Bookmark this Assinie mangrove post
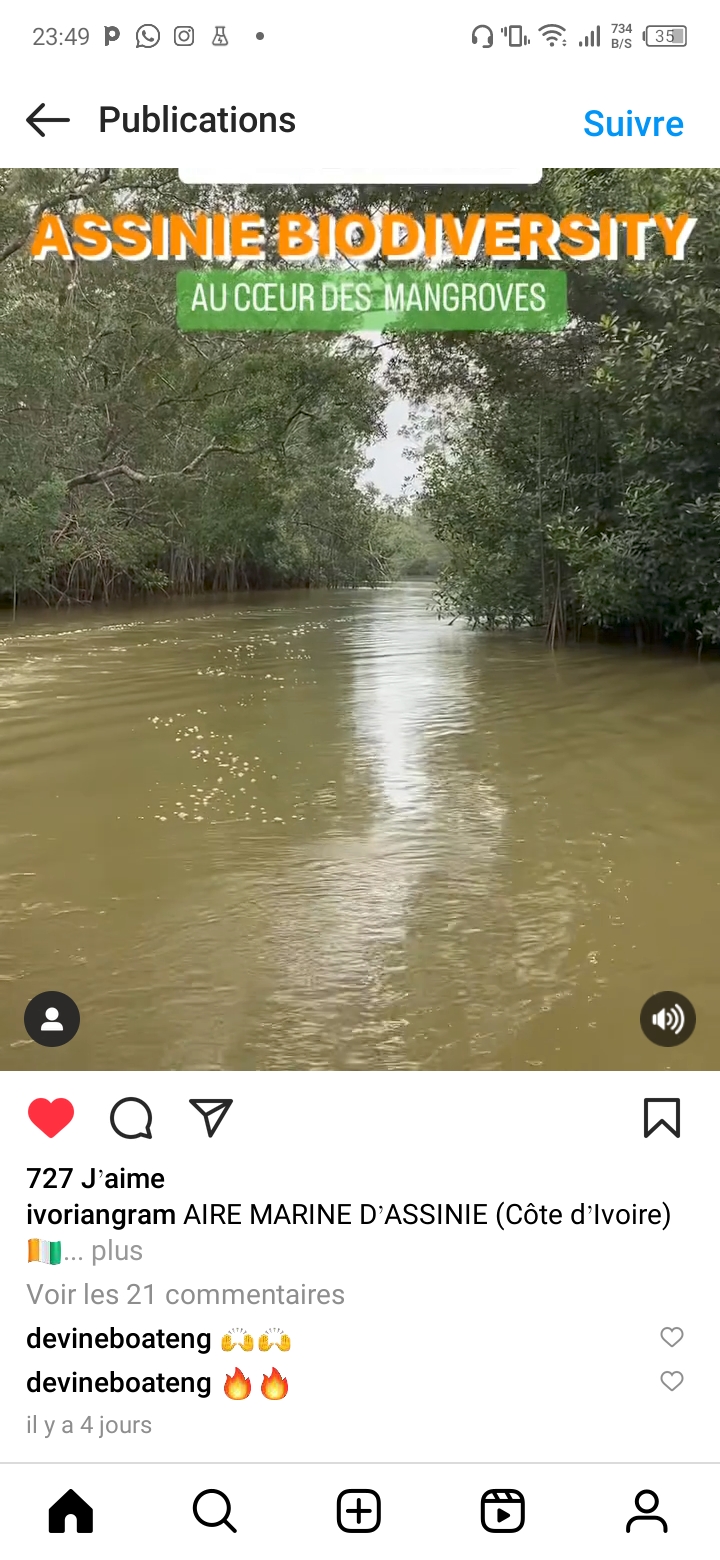Viewport: 720px width, 1560px height. tap(661, 1118)
